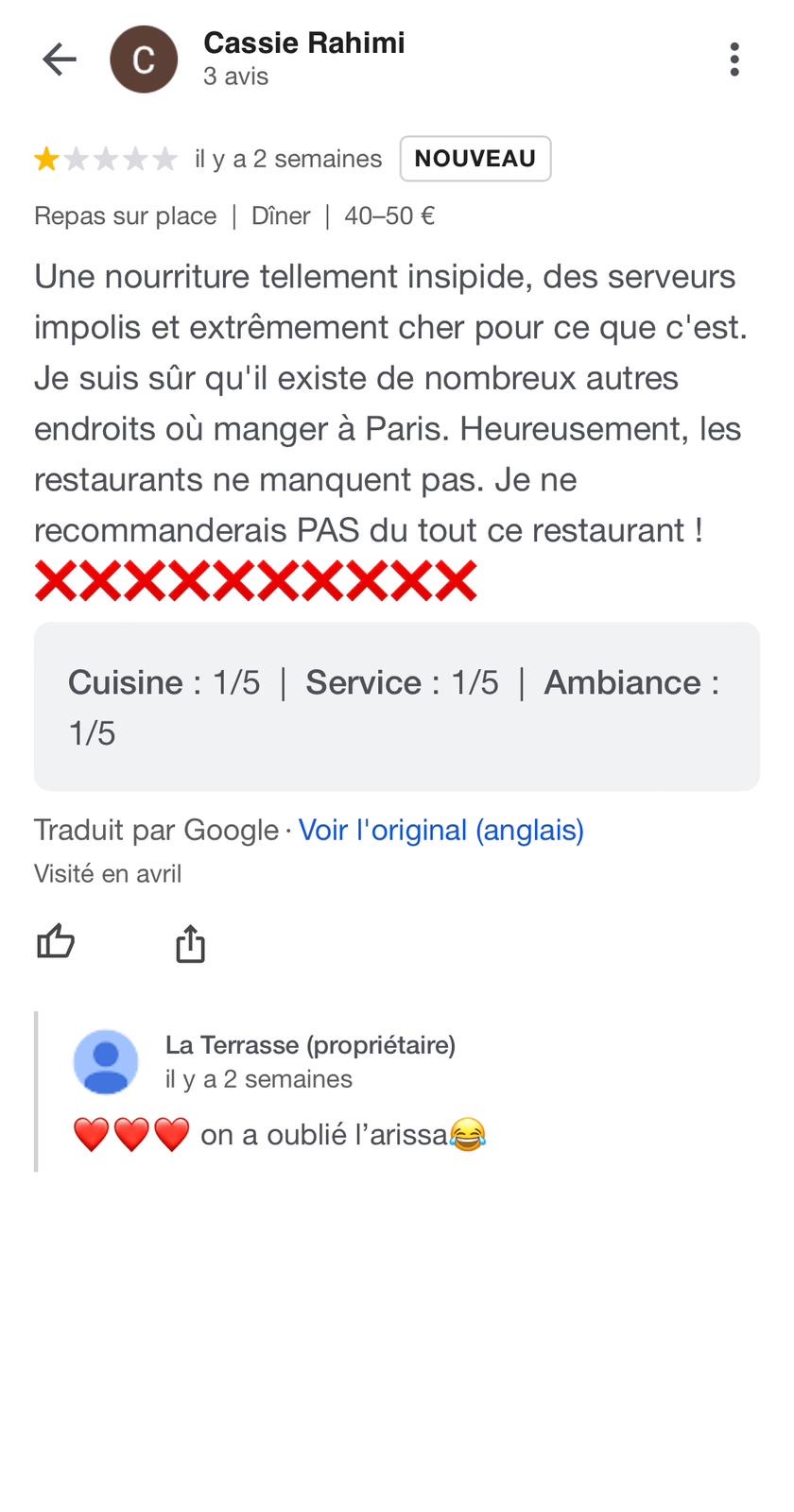Tap Voir l'original (anglais) link
Viewport: 794px width, 1512px height.
[440, 830]
